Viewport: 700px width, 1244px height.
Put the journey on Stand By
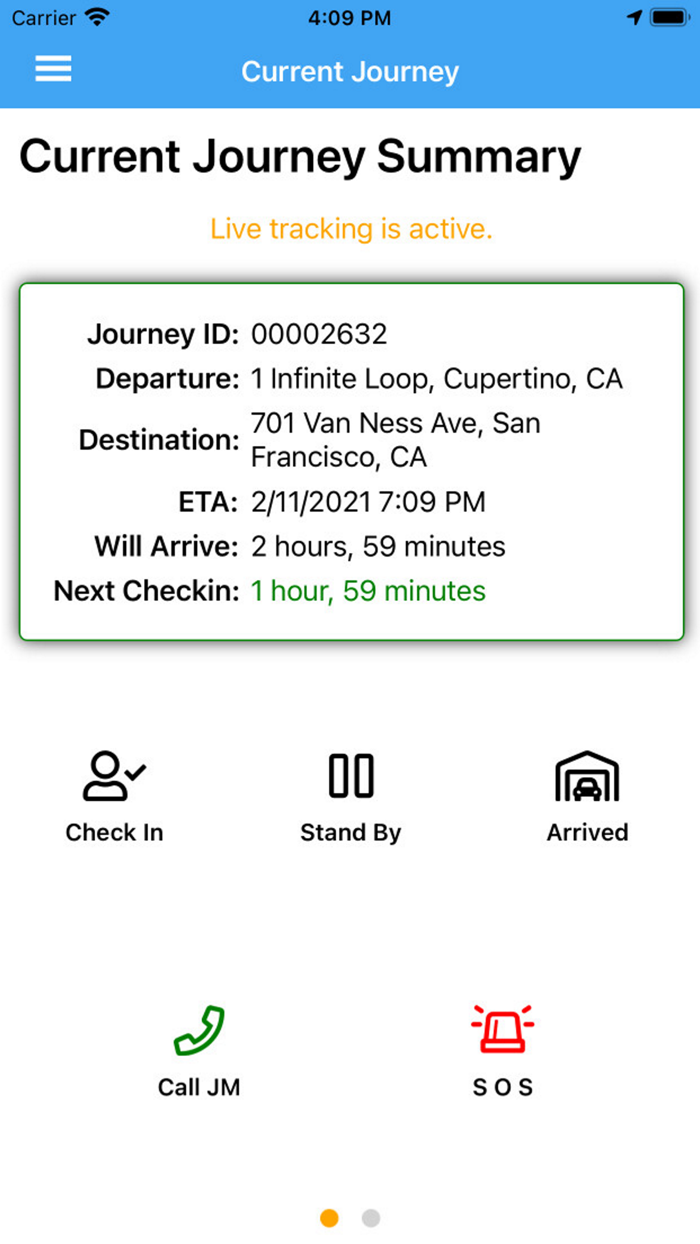[351, 796]
